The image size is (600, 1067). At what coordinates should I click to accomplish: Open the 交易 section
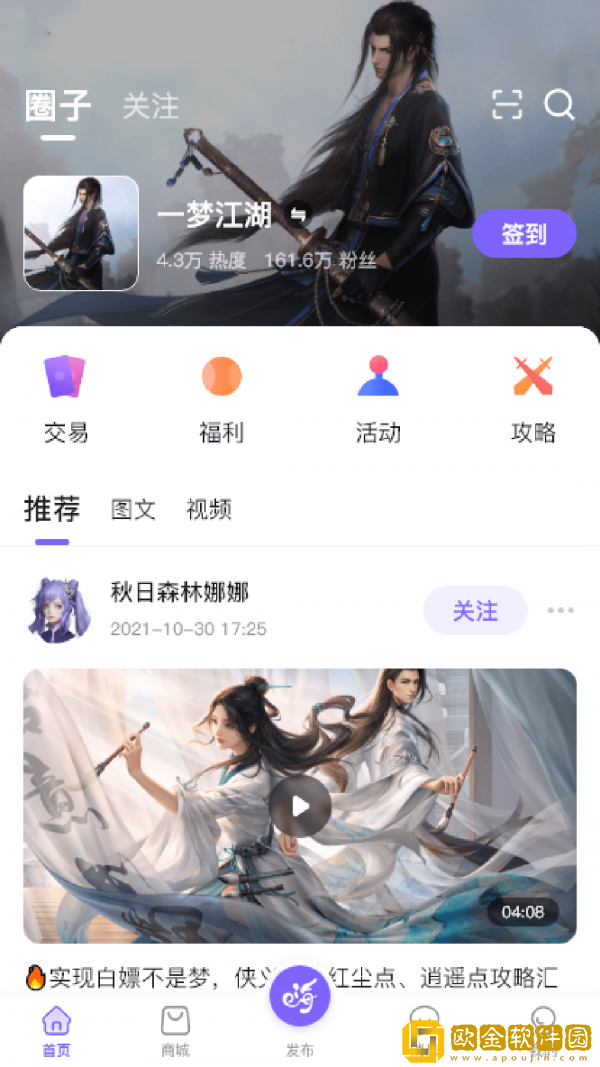[x=66, y=398]
